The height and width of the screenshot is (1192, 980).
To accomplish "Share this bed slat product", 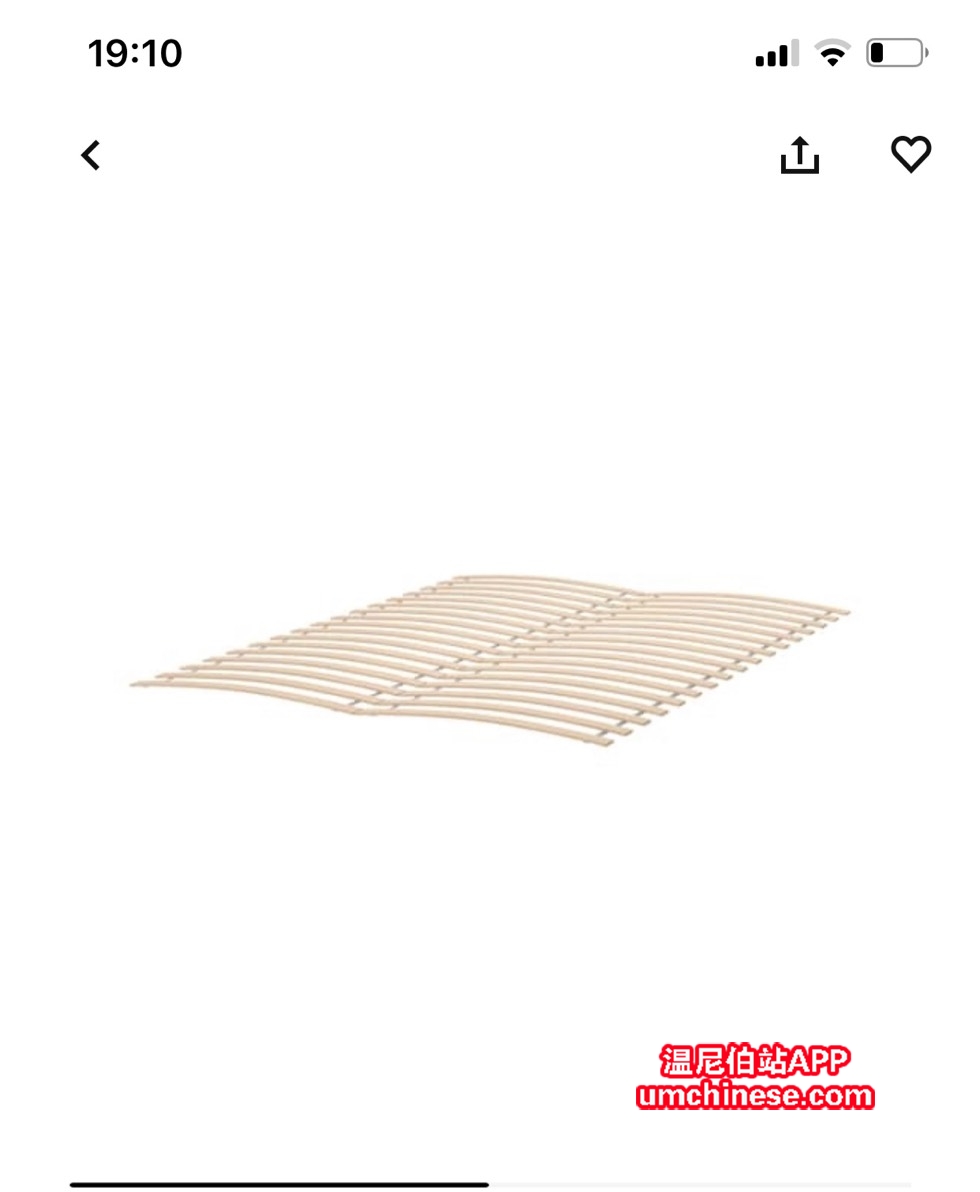I will (799, 155).
